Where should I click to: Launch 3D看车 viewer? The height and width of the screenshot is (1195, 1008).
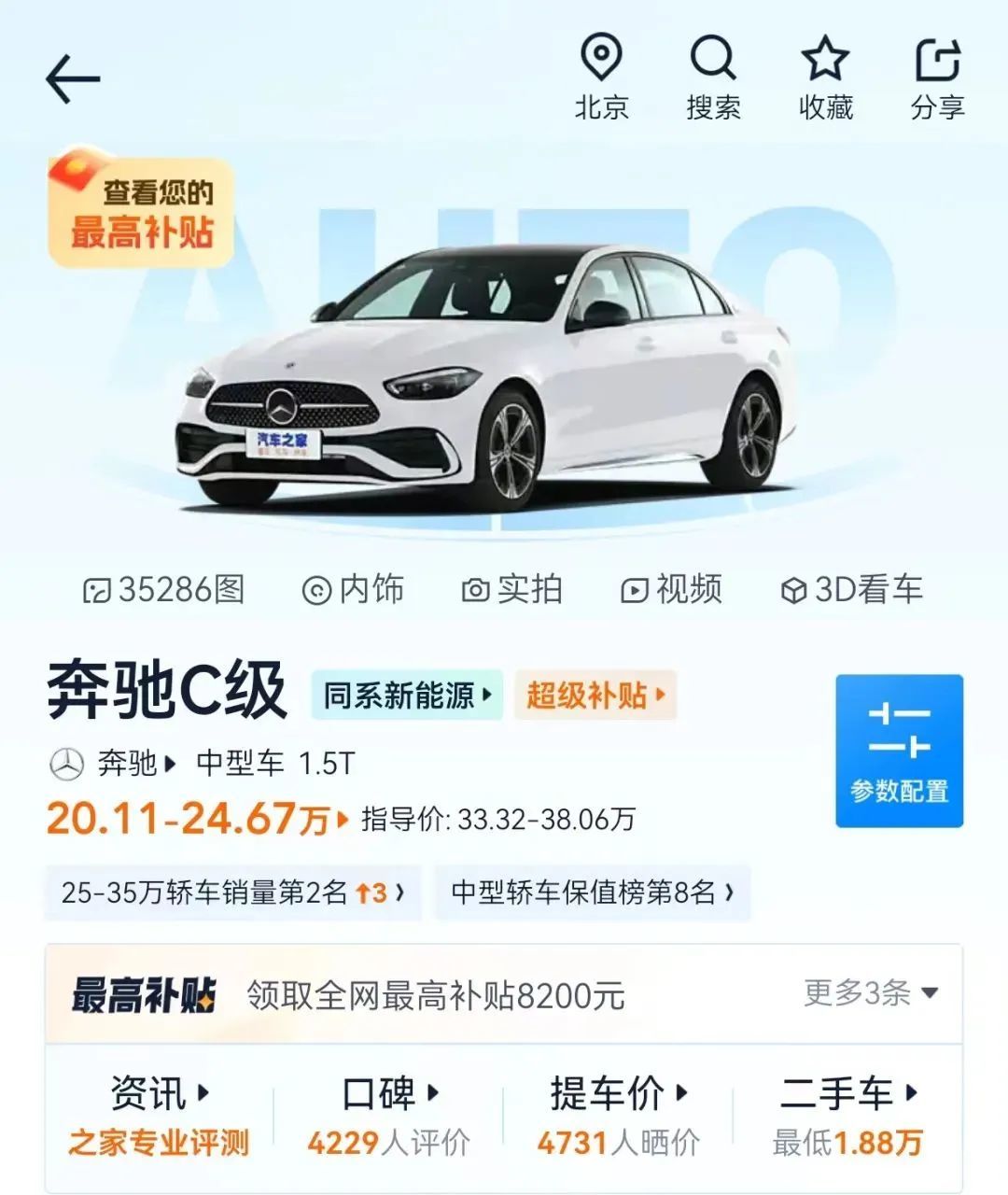851,590
